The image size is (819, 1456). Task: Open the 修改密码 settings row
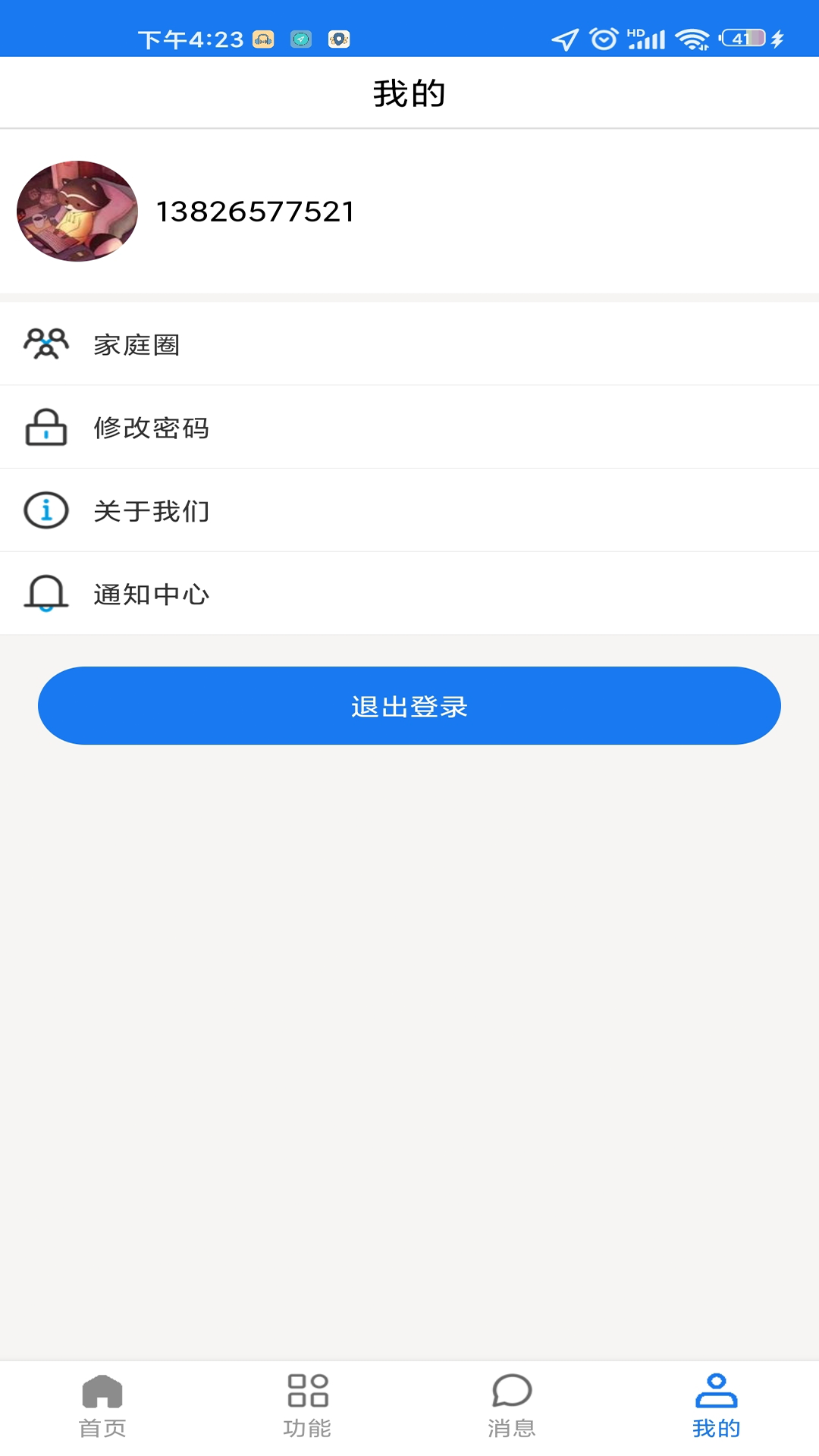point(409,427)
